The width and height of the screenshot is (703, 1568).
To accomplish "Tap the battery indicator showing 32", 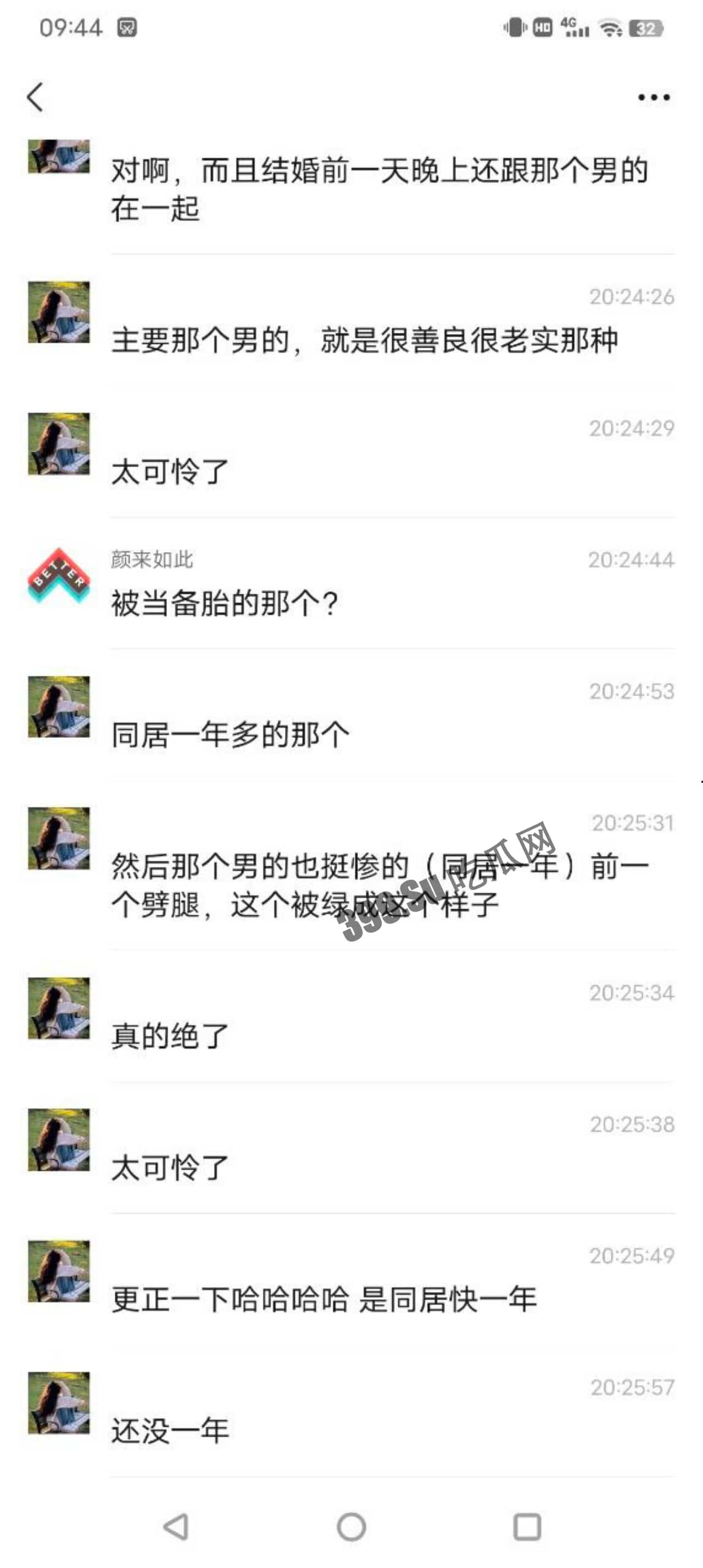I will pyautogui.click(x=647, y=26).
